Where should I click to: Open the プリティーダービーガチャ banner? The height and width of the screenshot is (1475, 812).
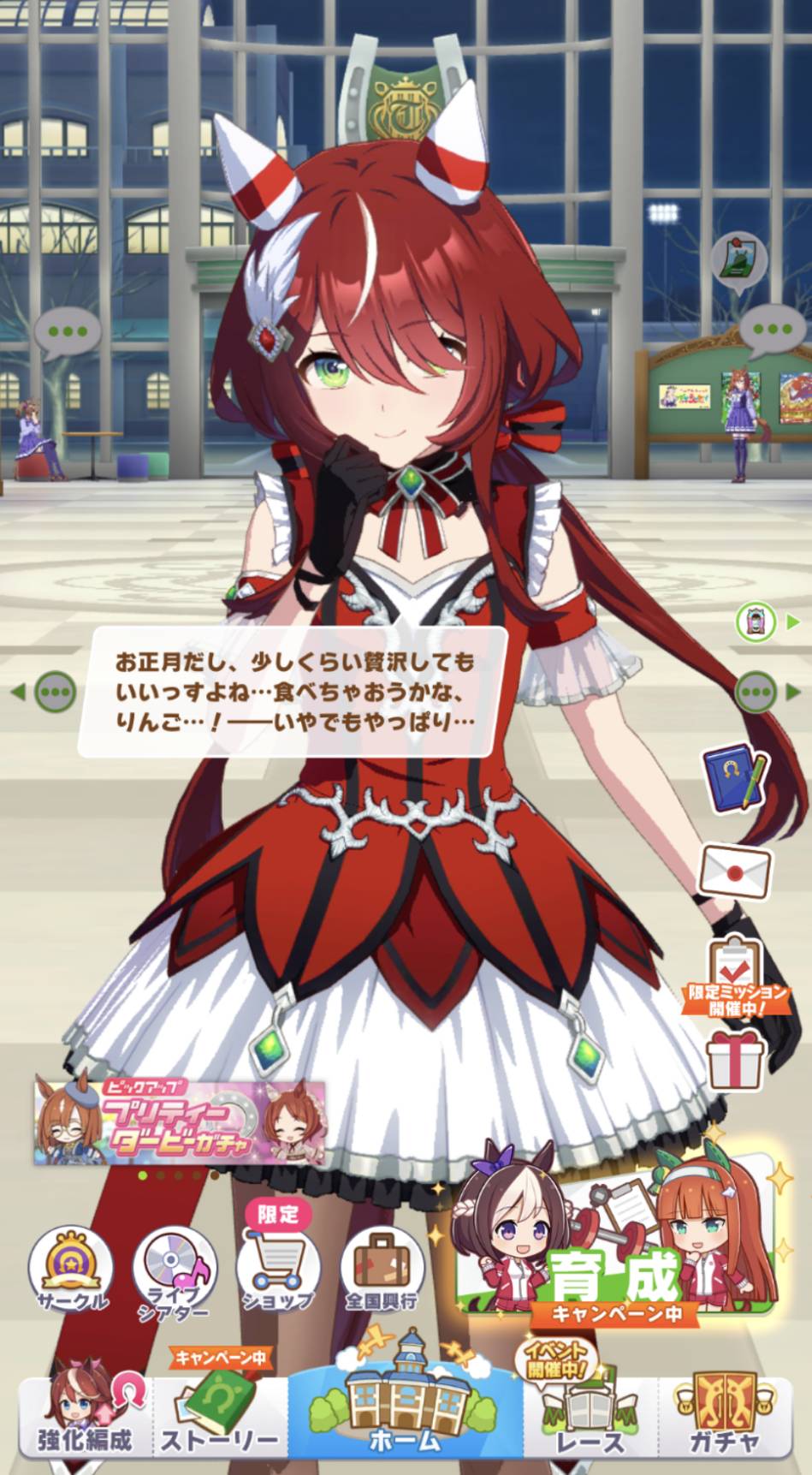180,1122
